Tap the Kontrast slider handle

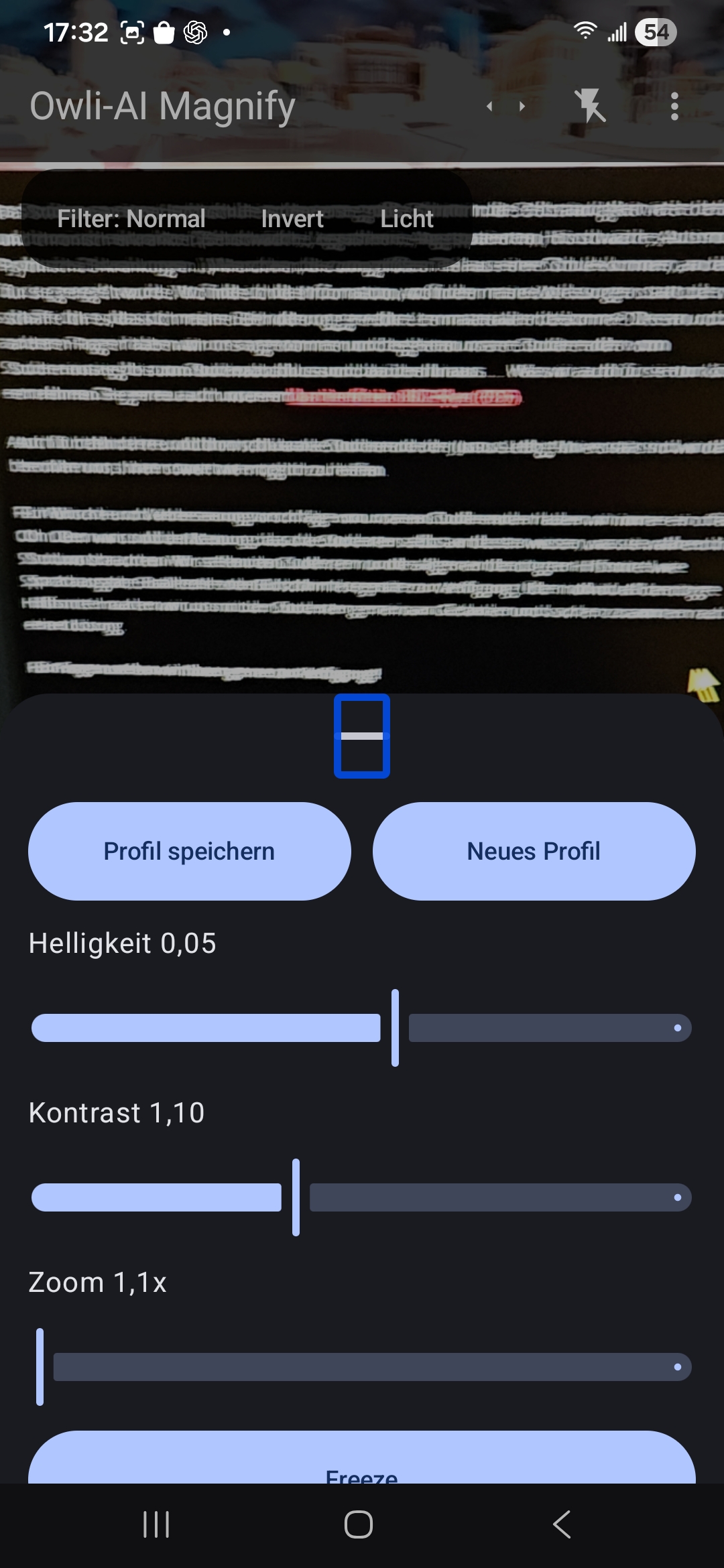point(295,1197)
